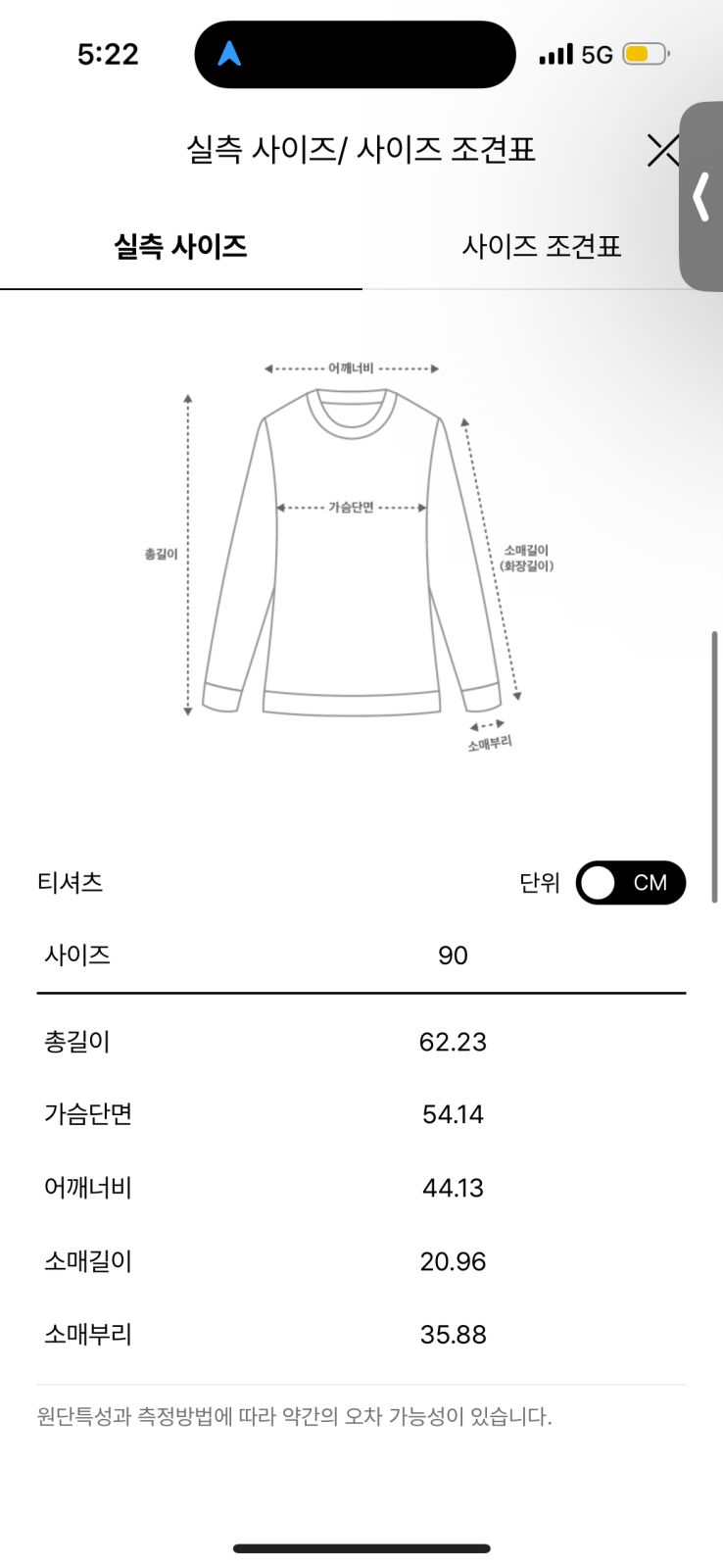Switch to the 사이즈 조견표 tab
Viewport: 723px width, 1568px height.
[541, 246]
